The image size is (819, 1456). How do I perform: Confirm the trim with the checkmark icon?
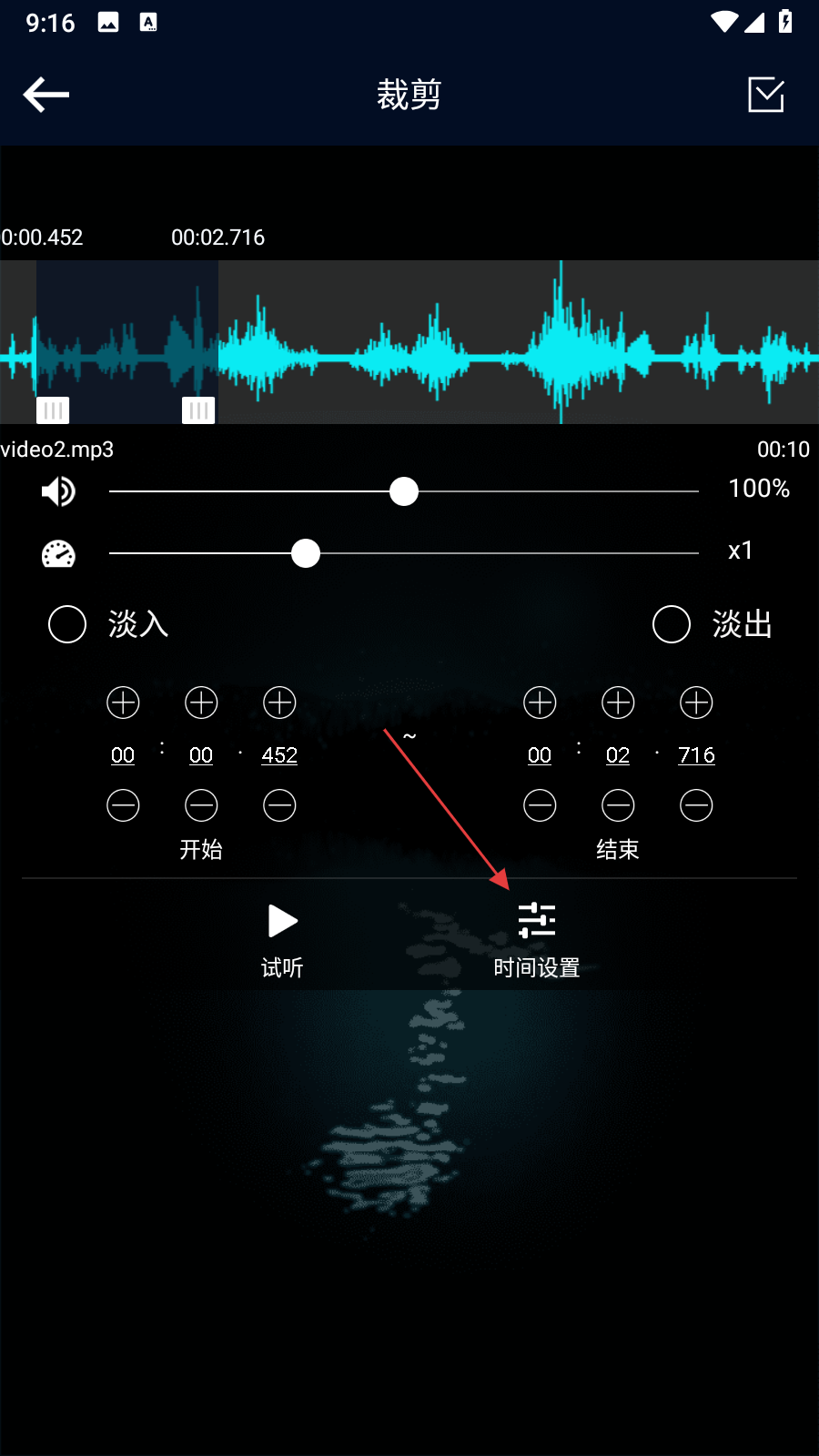point(765,95)
